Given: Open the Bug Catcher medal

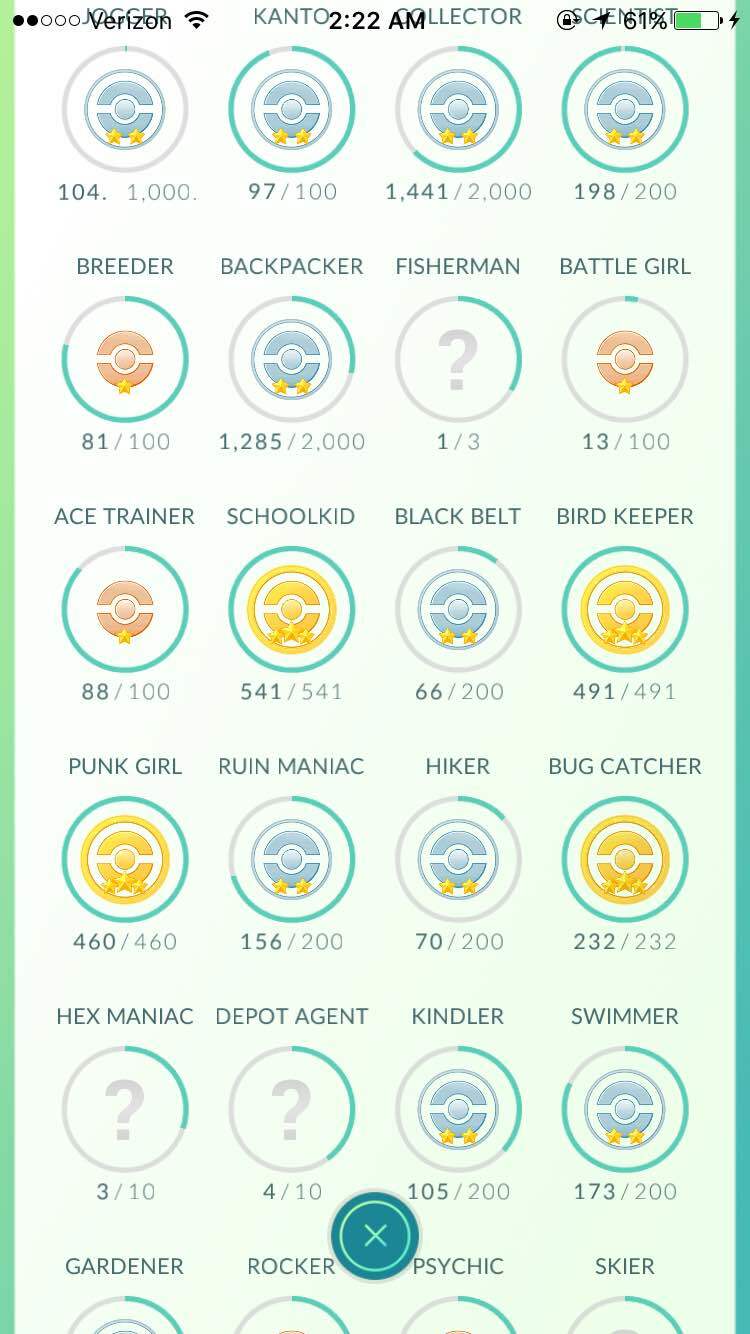Looking at the screenshot, I should (625, 859).
